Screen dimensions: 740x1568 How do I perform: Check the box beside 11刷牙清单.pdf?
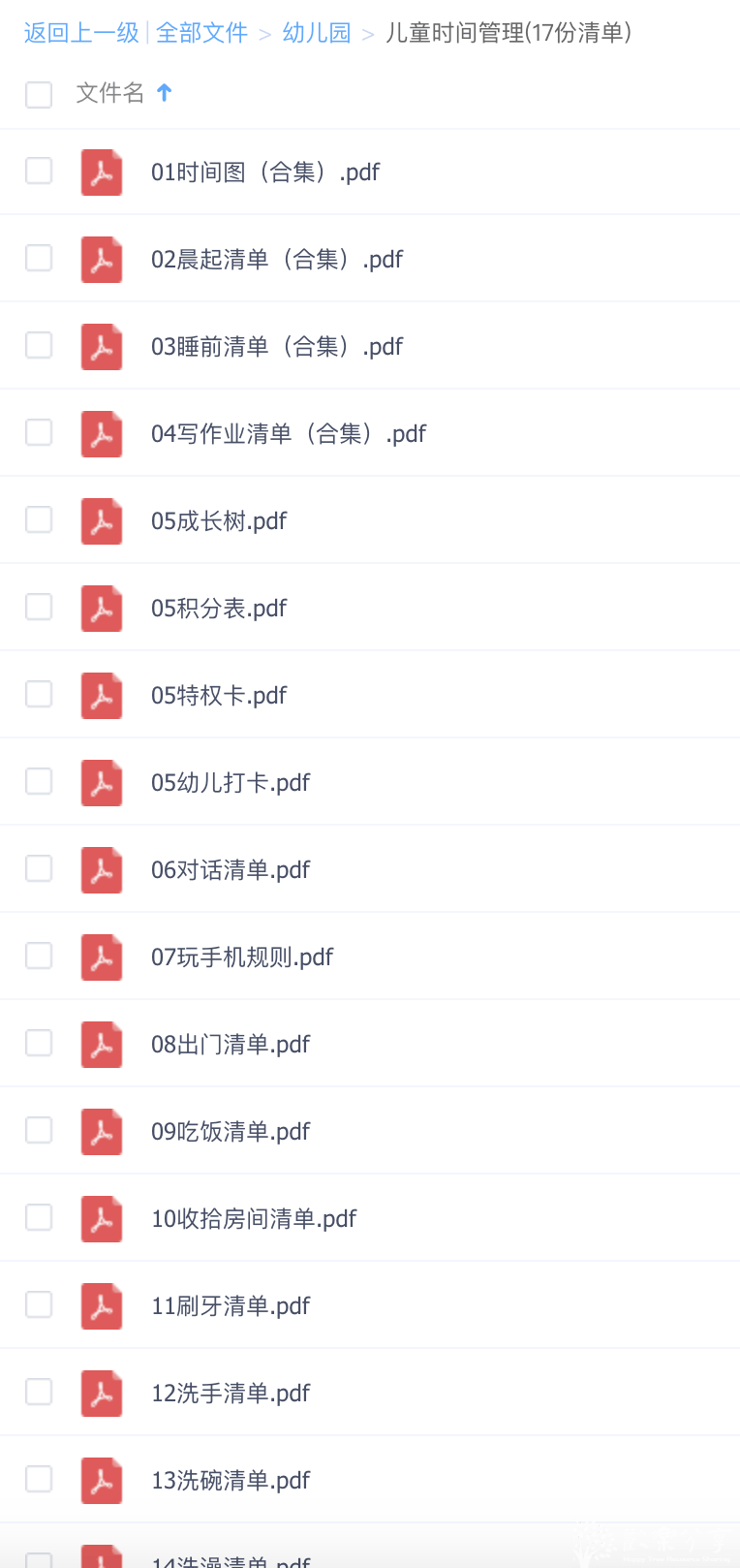click(x=39, y=1305)
